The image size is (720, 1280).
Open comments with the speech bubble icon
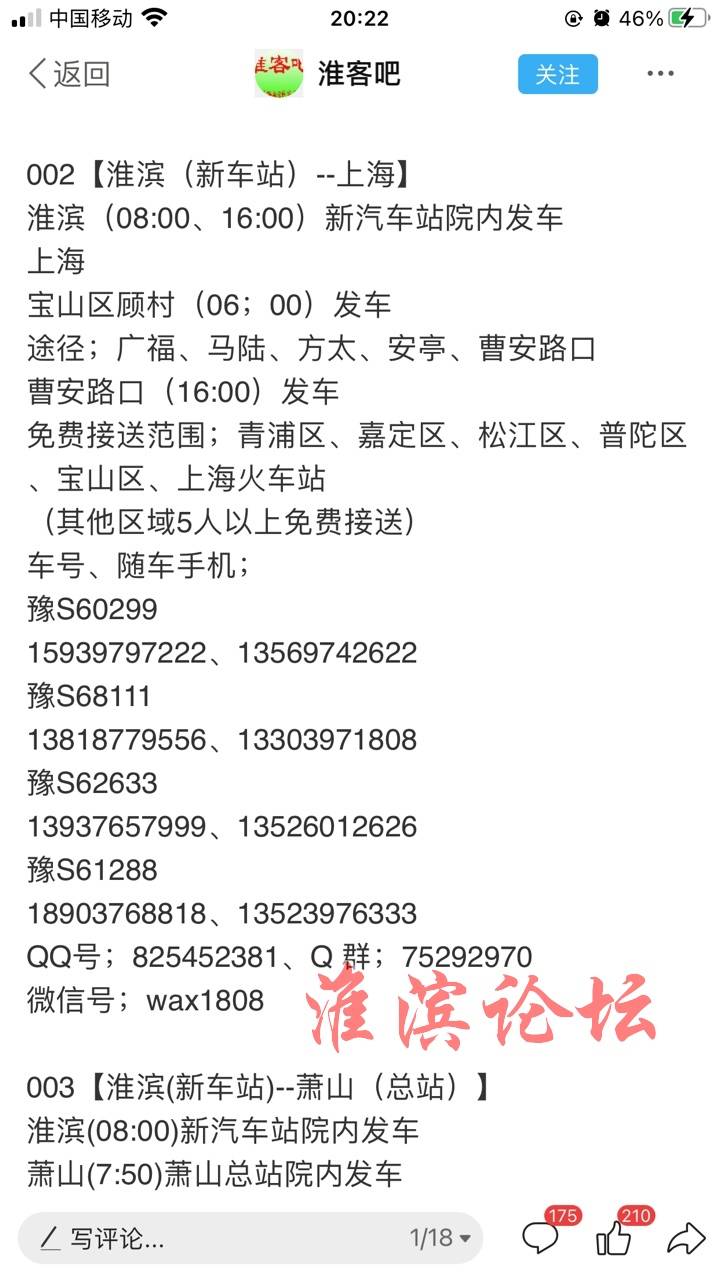(x=541, y=1239)
